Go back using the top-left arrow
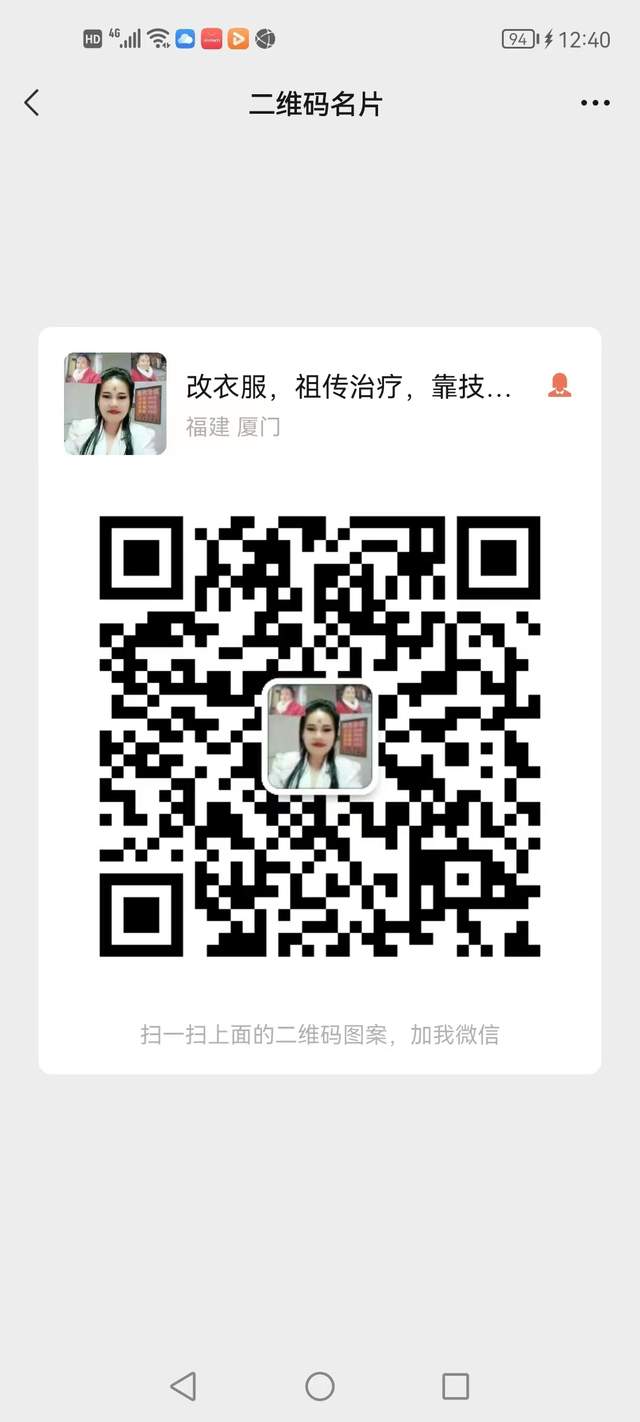The height and width of the screenshot is (1422, 640). pos(32,103)
